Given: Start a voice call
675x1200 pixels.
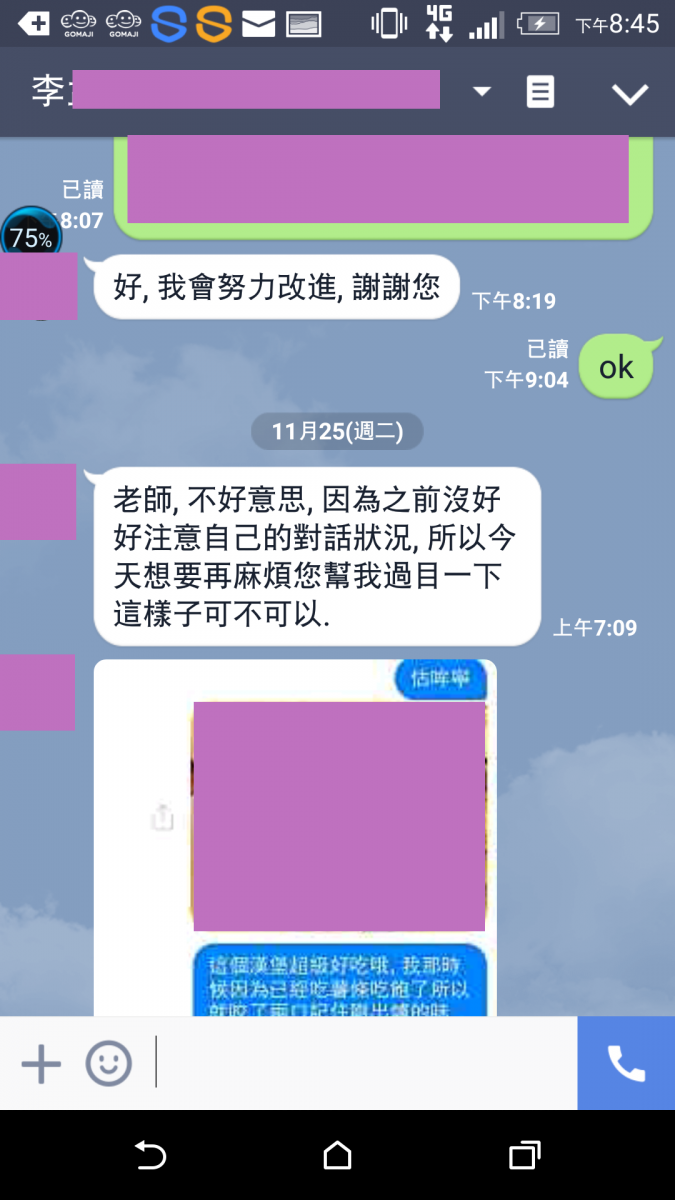Looking at the screenshot, I should point(626,1064).
